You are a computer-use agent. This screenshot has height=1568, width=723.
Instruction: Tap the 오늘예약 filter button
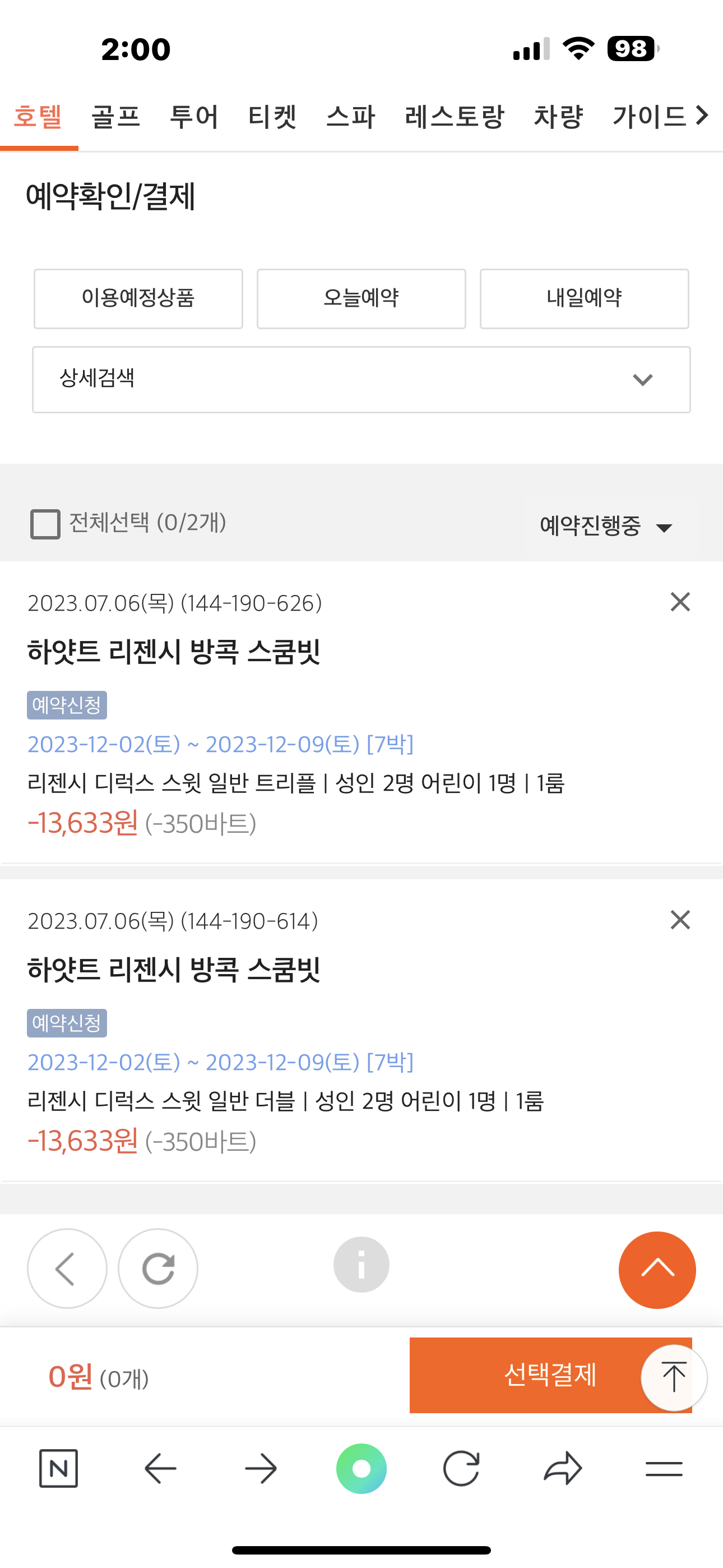point(361,298)
